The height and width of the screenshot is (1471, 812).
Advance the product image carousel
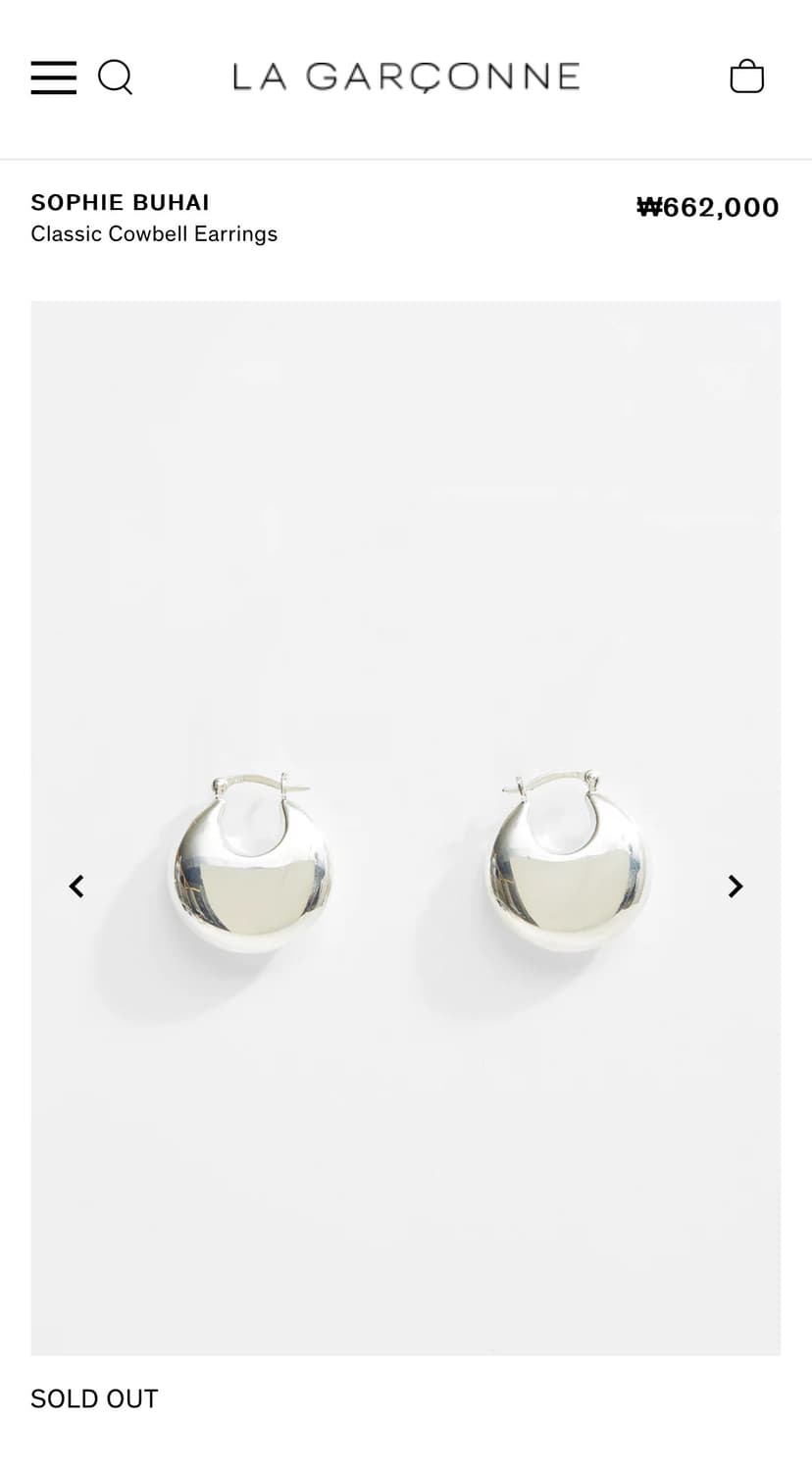(x=735, y=886)
